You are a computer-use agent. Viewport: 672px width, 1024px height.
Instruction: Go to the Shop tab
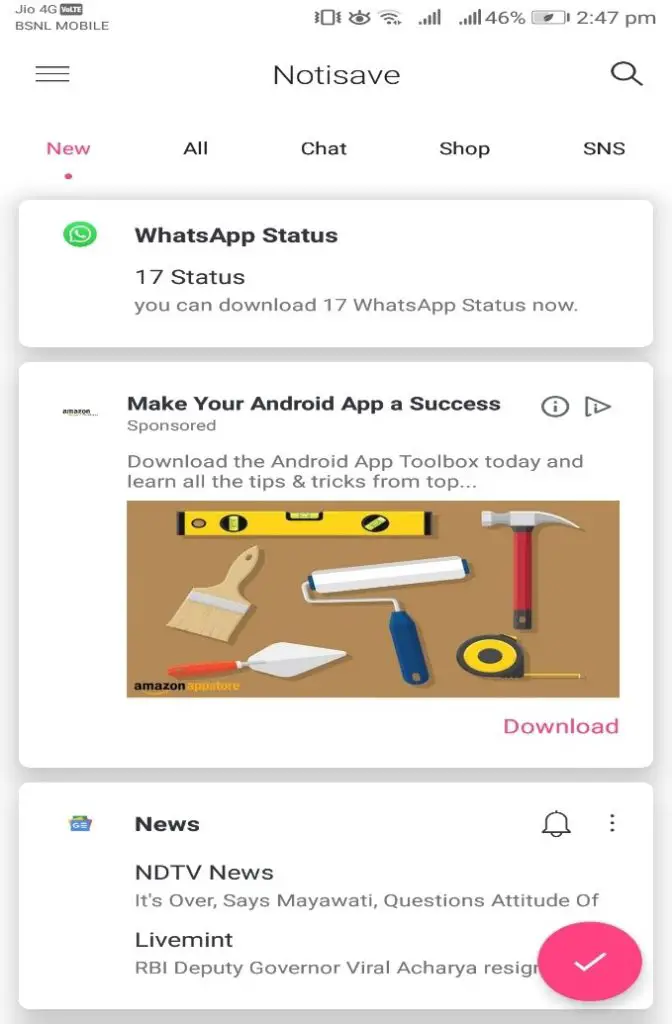click(x=464, y=149)
